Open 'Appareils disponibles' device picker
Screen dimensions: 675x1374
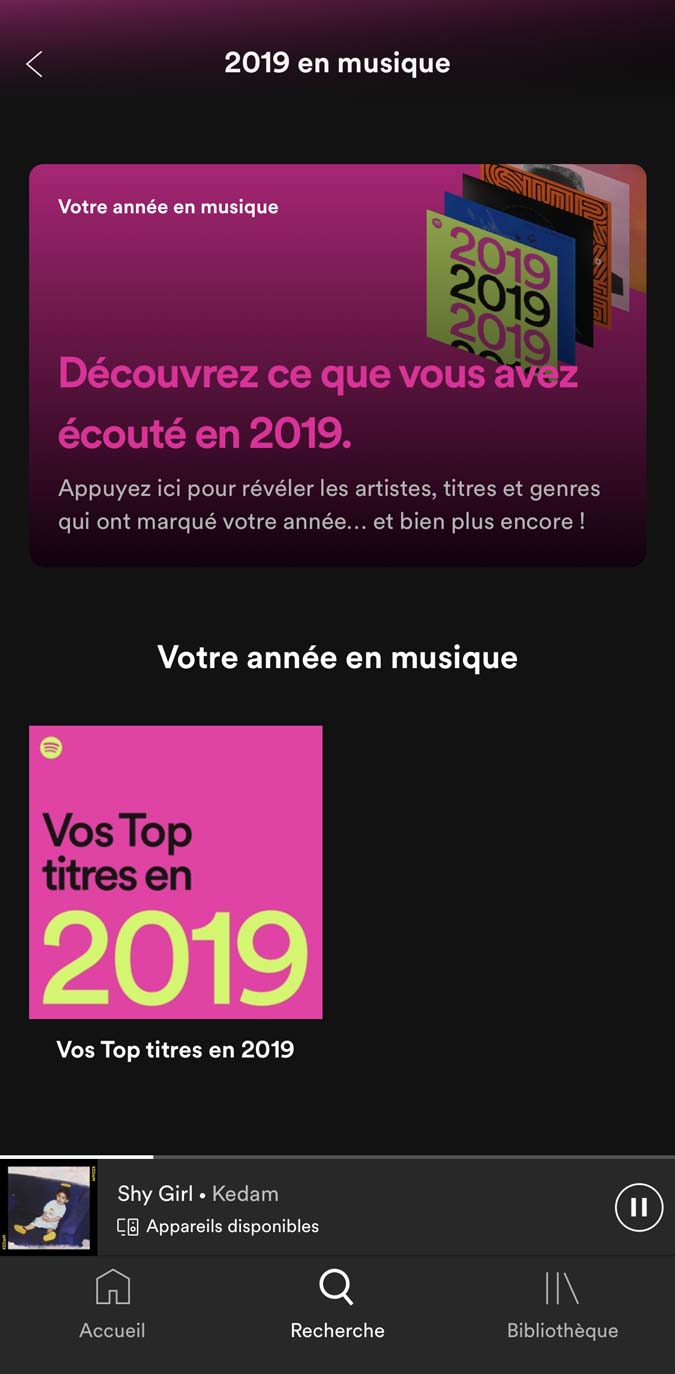click(218, 1226)
